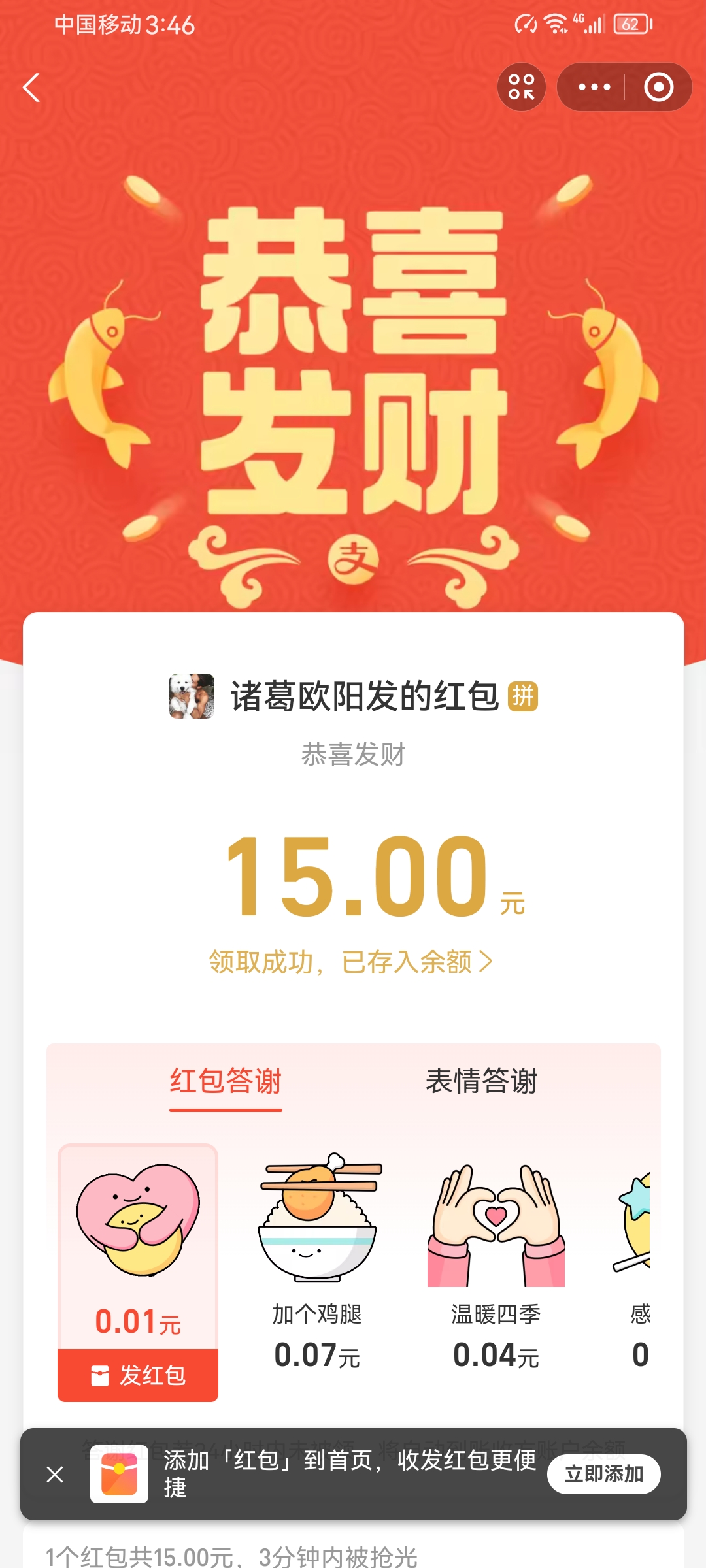This screenshot has width=706, height=1568.
Task: Open the mini-program grid shortcut icon
Action: pyautogui.click(x=521, y=86)
